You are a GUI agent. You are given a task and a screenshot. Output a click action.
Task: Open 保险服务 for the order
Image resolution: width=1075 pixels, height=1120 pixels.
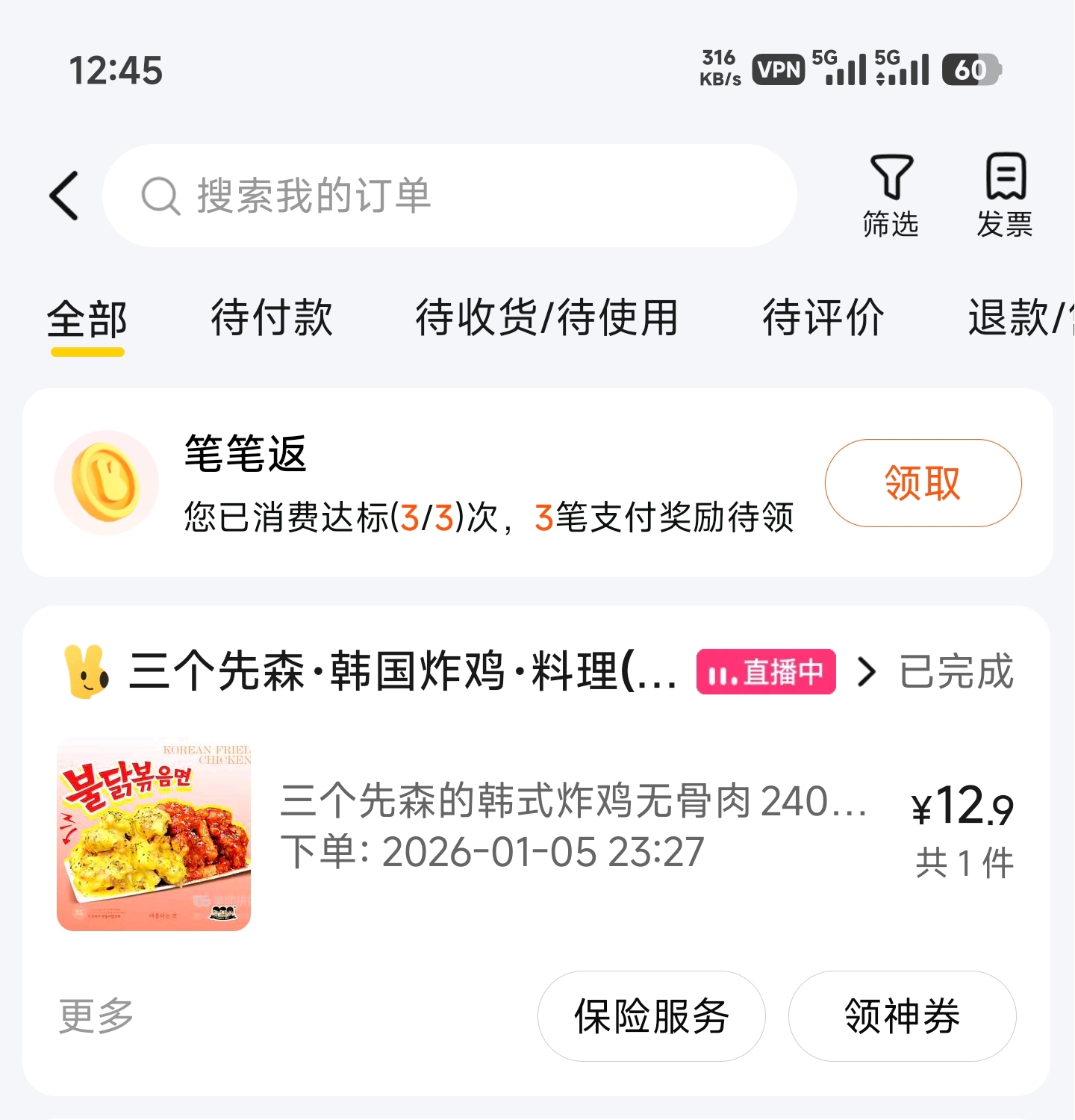(651, 1016)
